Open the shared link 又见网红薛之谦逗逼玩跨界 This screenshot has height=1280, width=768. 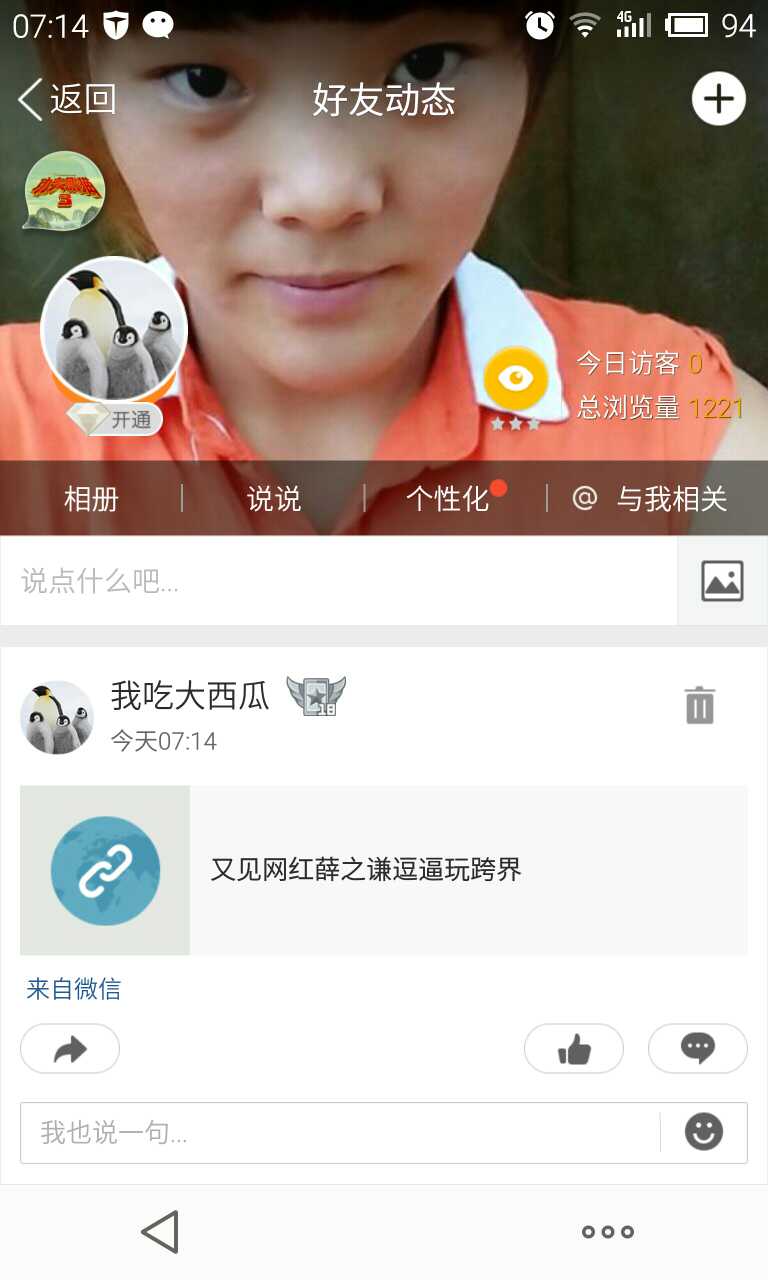(384, 870)
